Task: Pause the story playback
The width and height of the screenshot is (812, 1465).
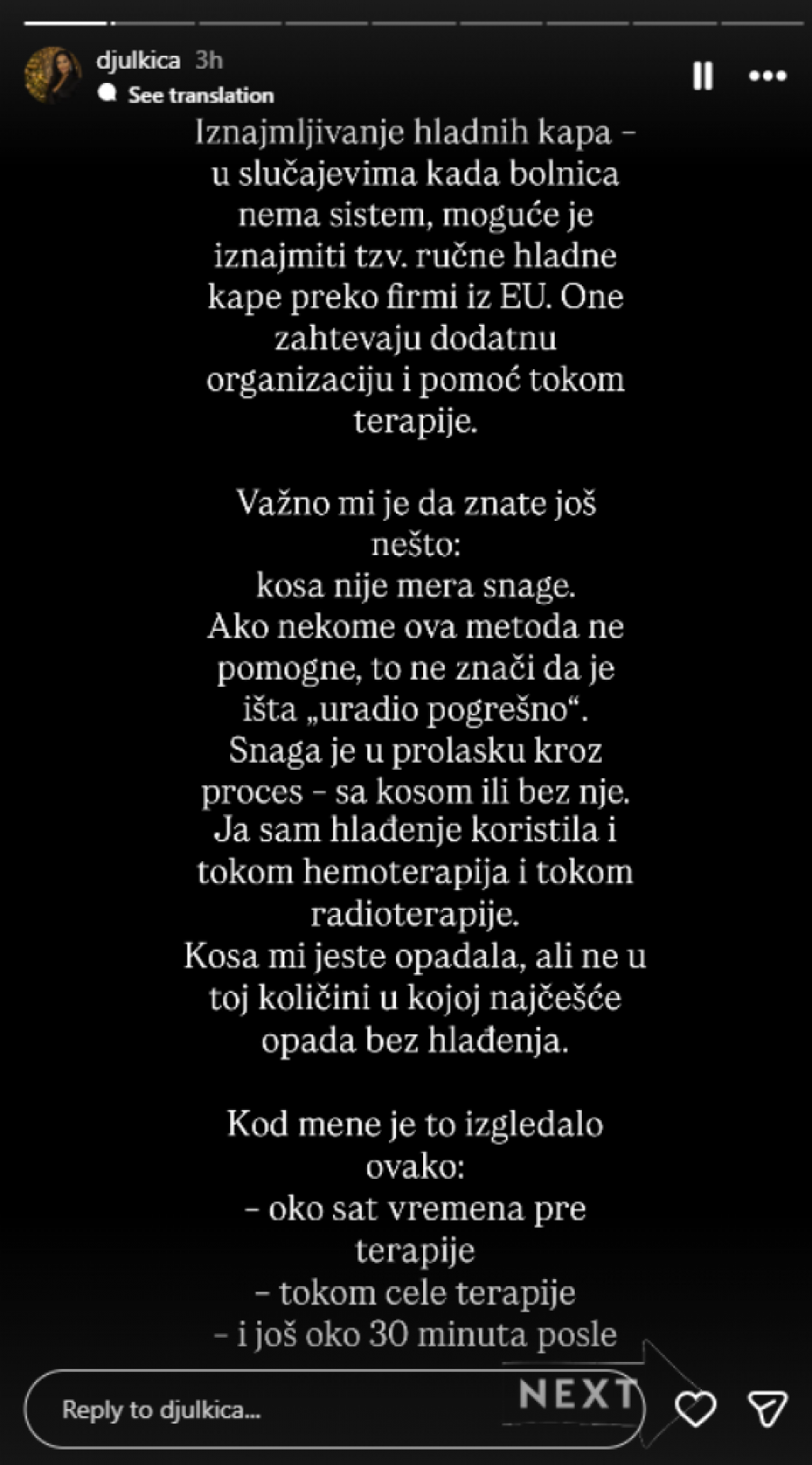Action: coord(703,76)
